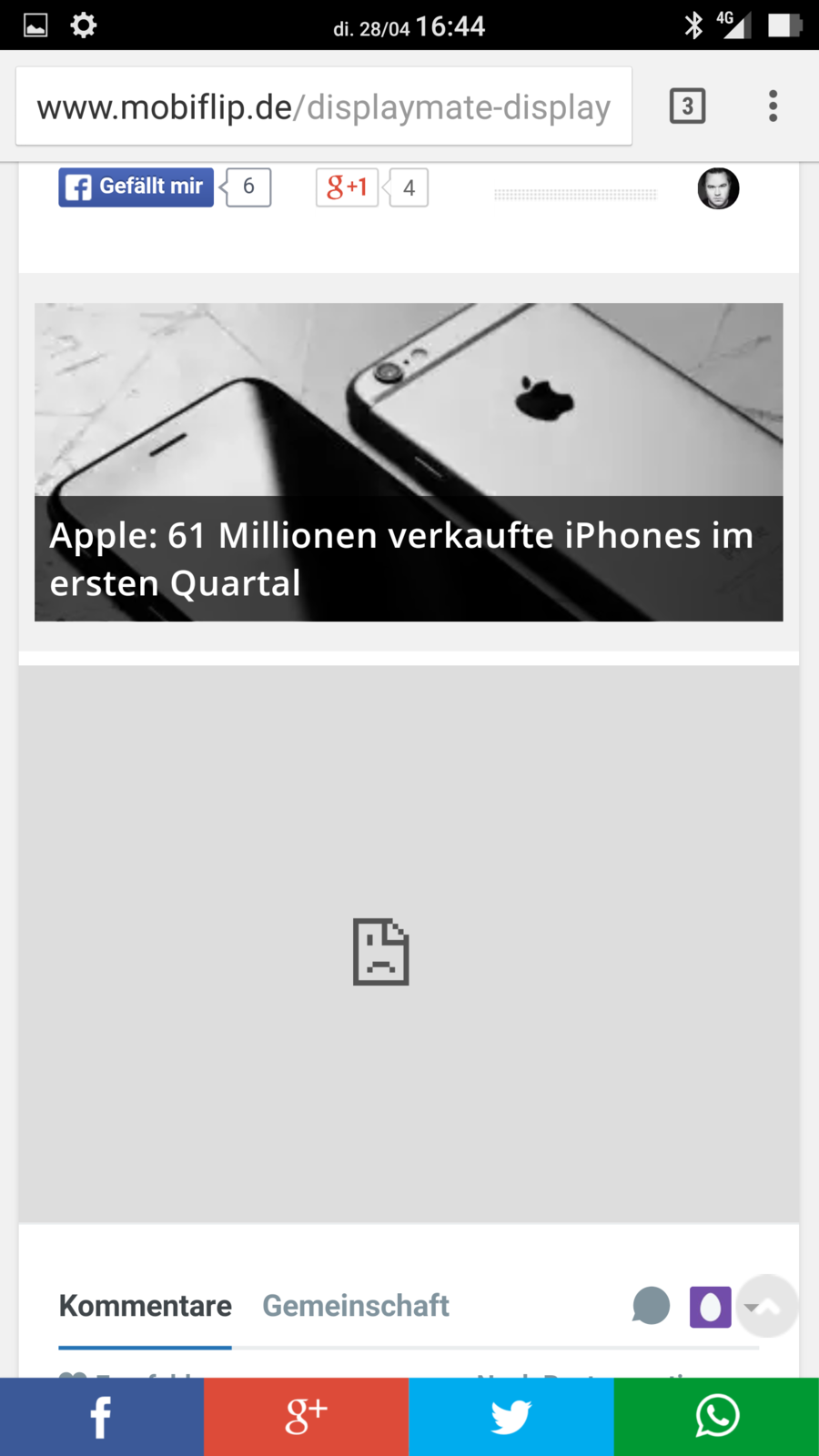Tap the URL address bar

(x=323, y=106)
